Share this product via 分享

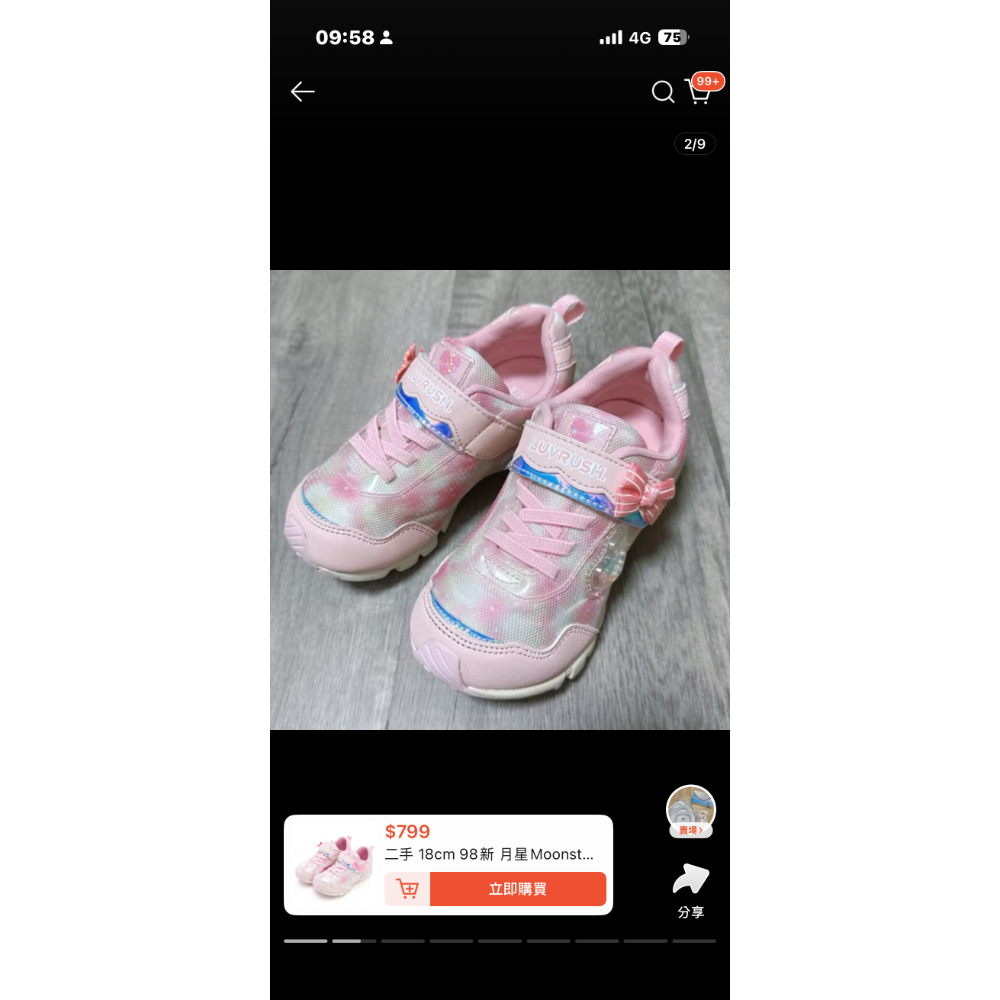tap(691, 890)
